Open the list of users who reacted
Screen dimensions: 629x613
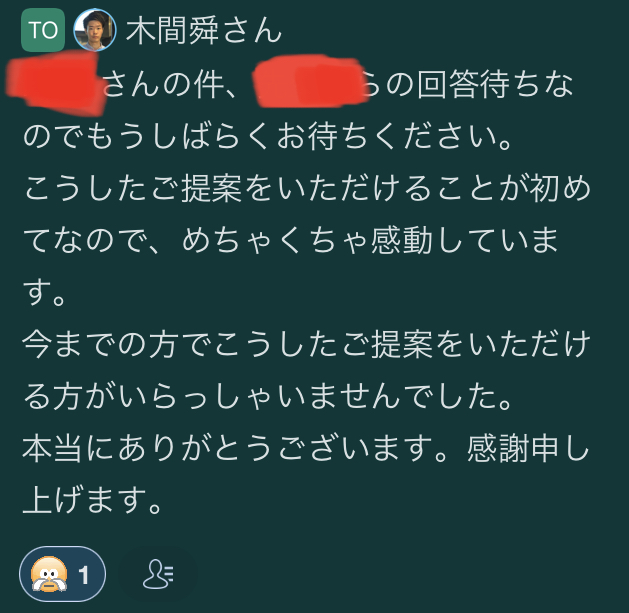click(x=158, y=574)
